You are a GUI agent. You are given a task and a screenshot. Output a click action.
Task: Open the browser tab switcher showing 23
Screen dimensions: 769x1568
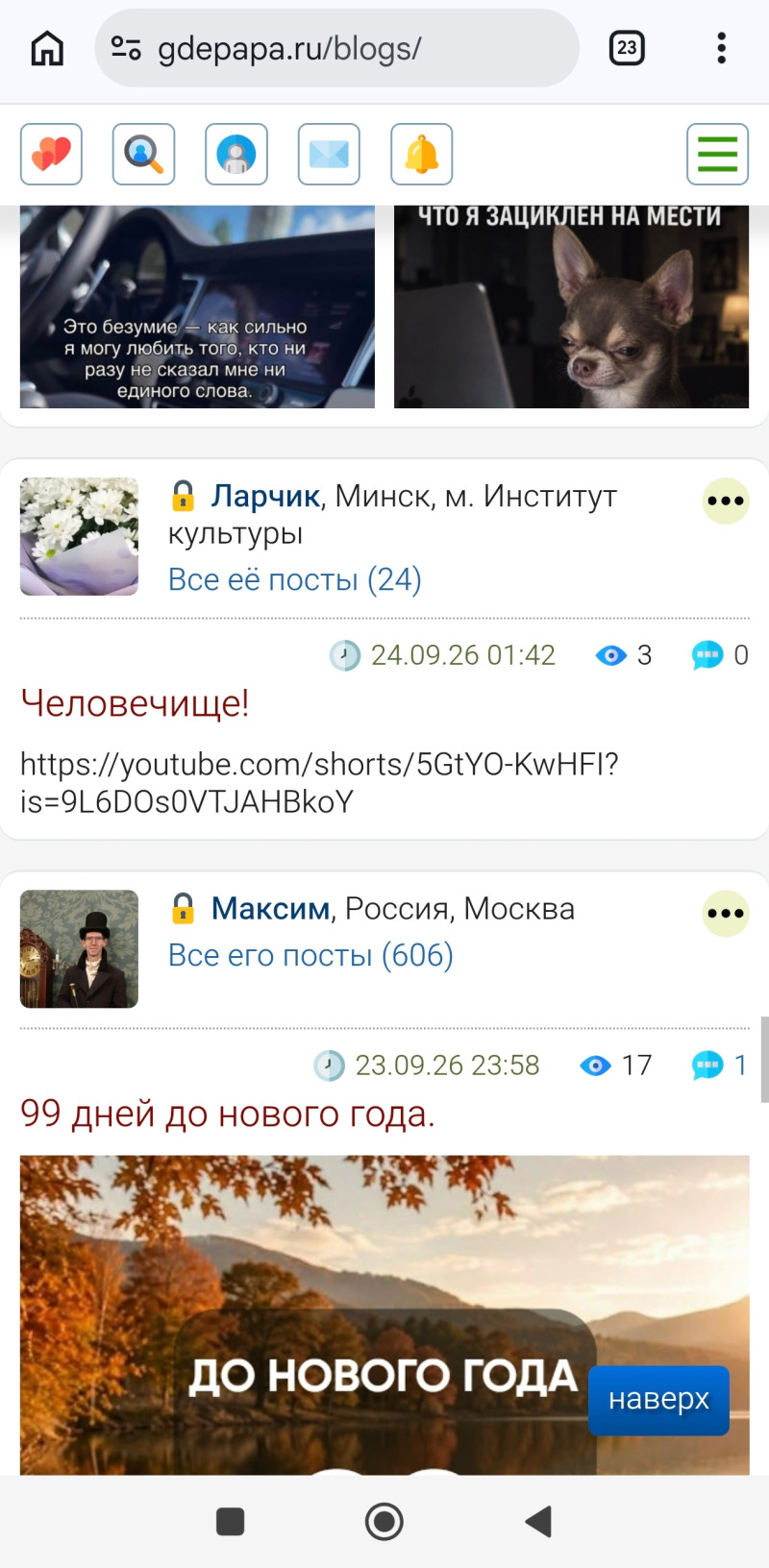coord(627,48)
